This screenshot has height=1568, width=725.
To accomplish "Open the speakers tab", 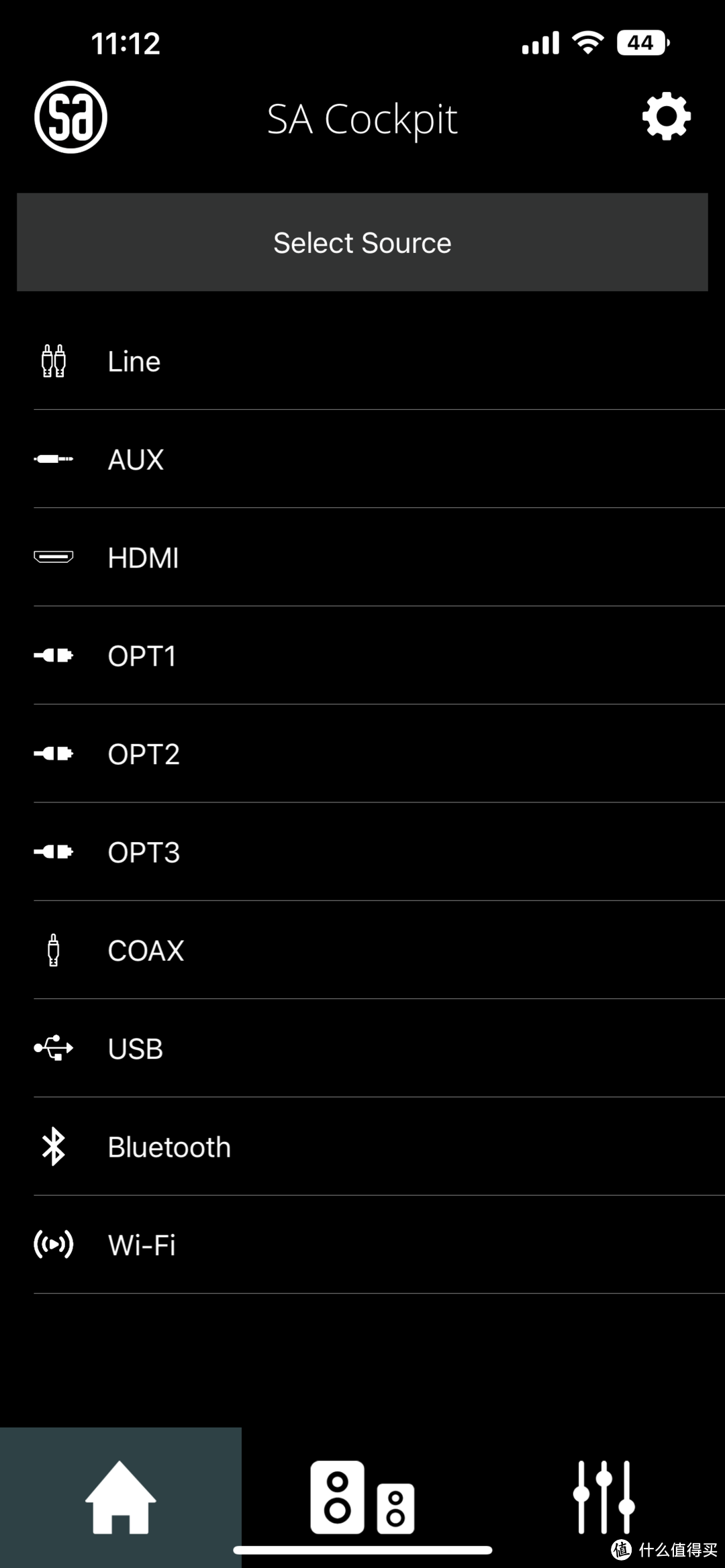I will click(x=362, y=1497).
